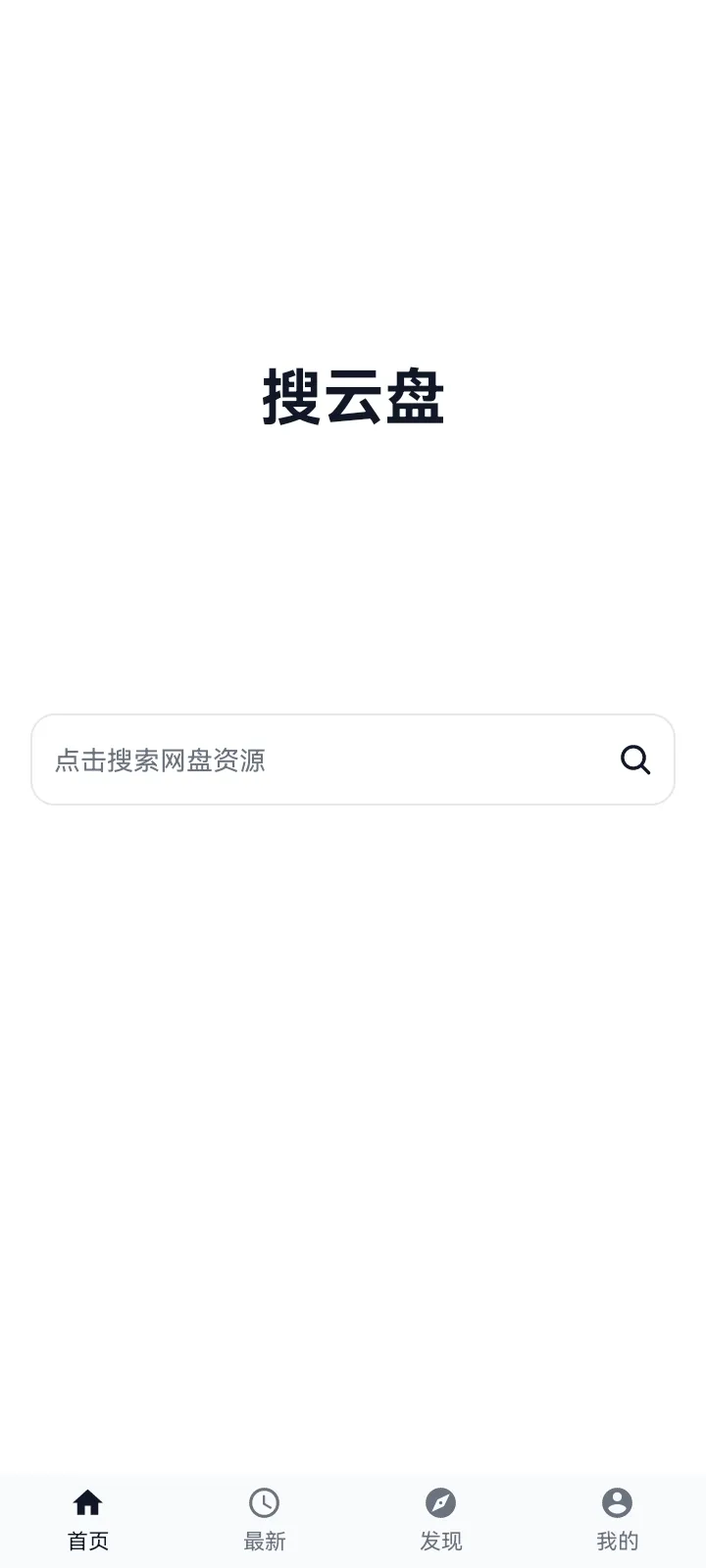Image resolution: width=706 pixels, height=1568 pixels.
Task: Tap the 我的 text at bottom right
Action: coord(617,1541)
